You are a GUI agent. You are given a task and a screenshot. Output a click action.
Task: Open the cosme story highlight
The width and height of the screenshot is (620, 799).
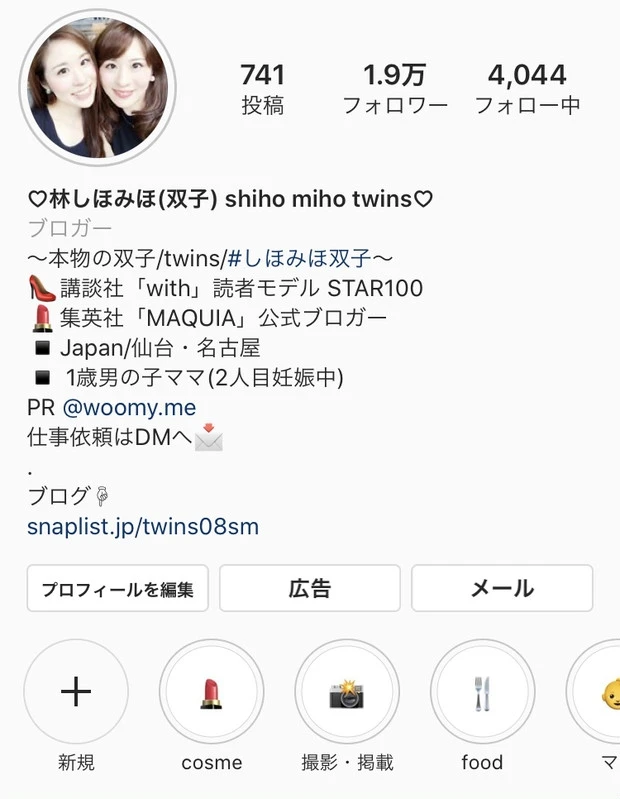pyautogui.click(x=212, y=692)
